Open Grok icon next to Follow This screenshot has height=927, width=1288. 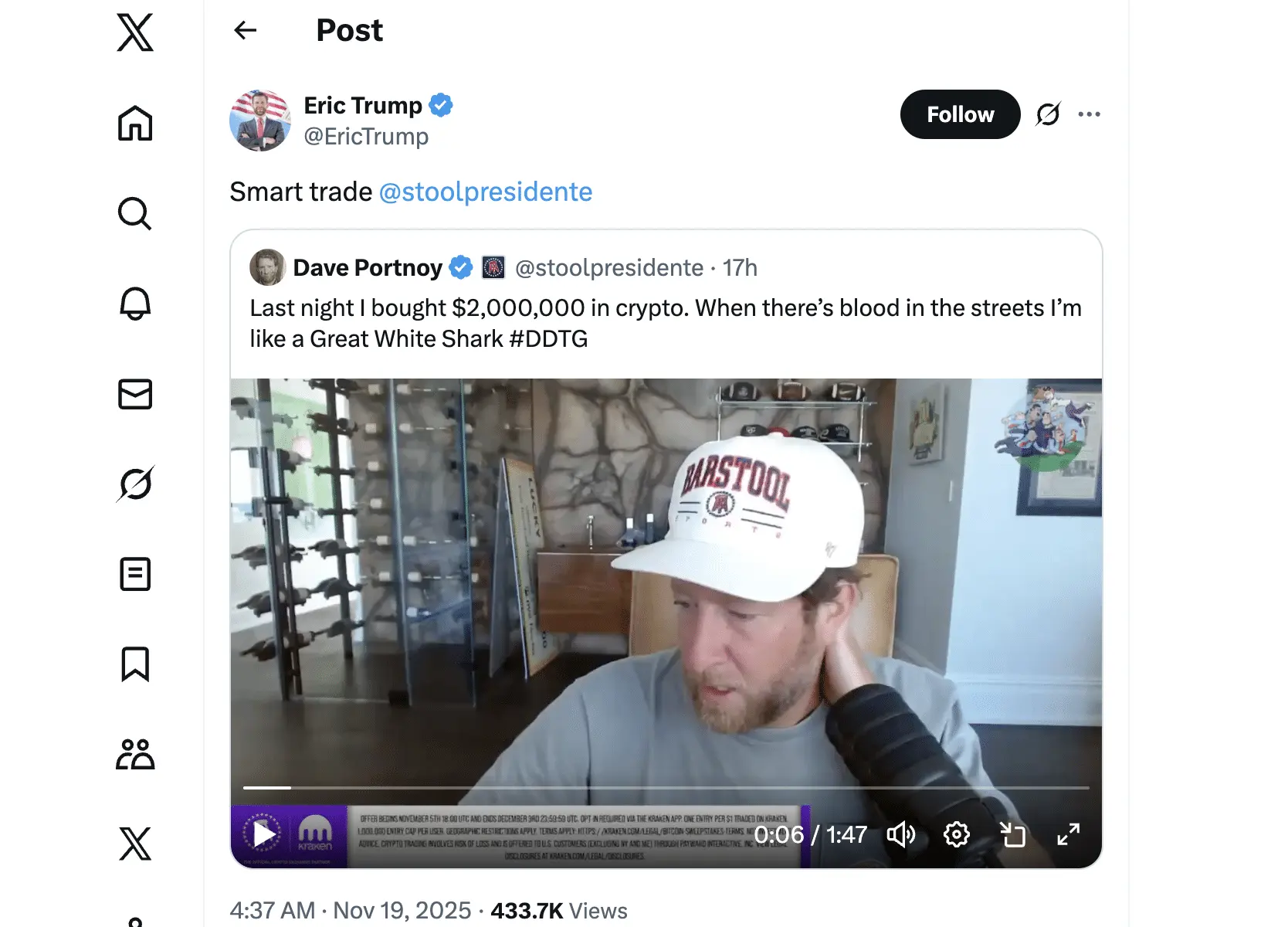(1048, 114)
